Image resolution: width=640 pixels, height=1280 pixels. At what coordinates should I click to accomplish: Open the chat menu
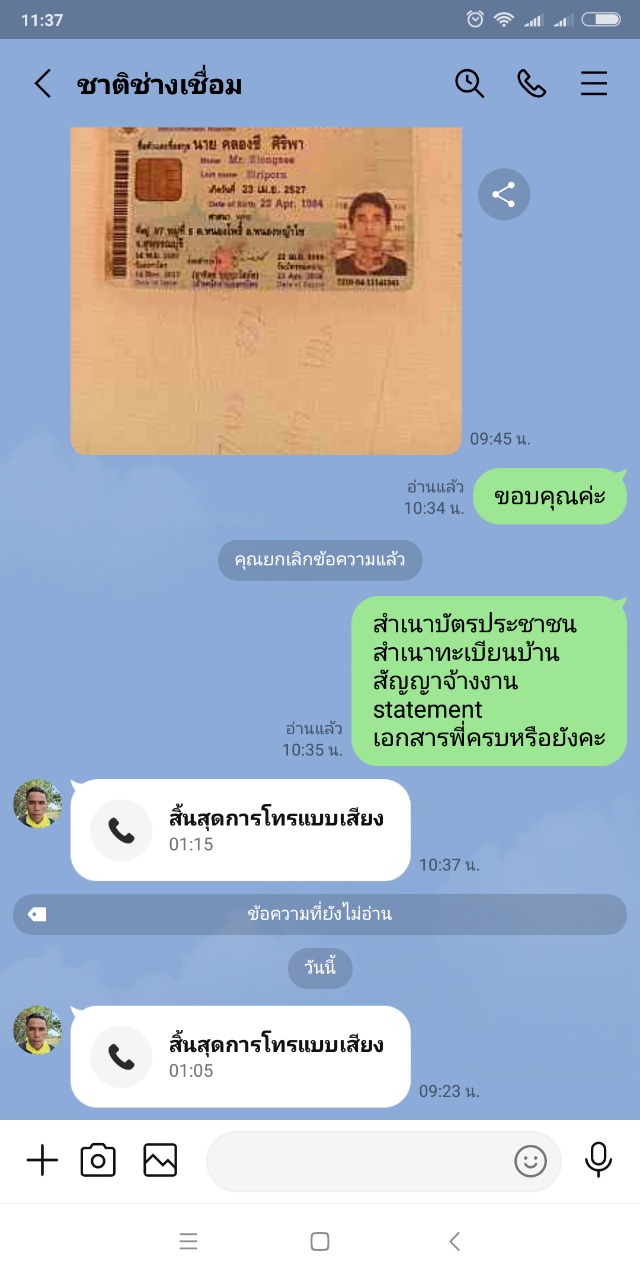[x=594, y=83]
